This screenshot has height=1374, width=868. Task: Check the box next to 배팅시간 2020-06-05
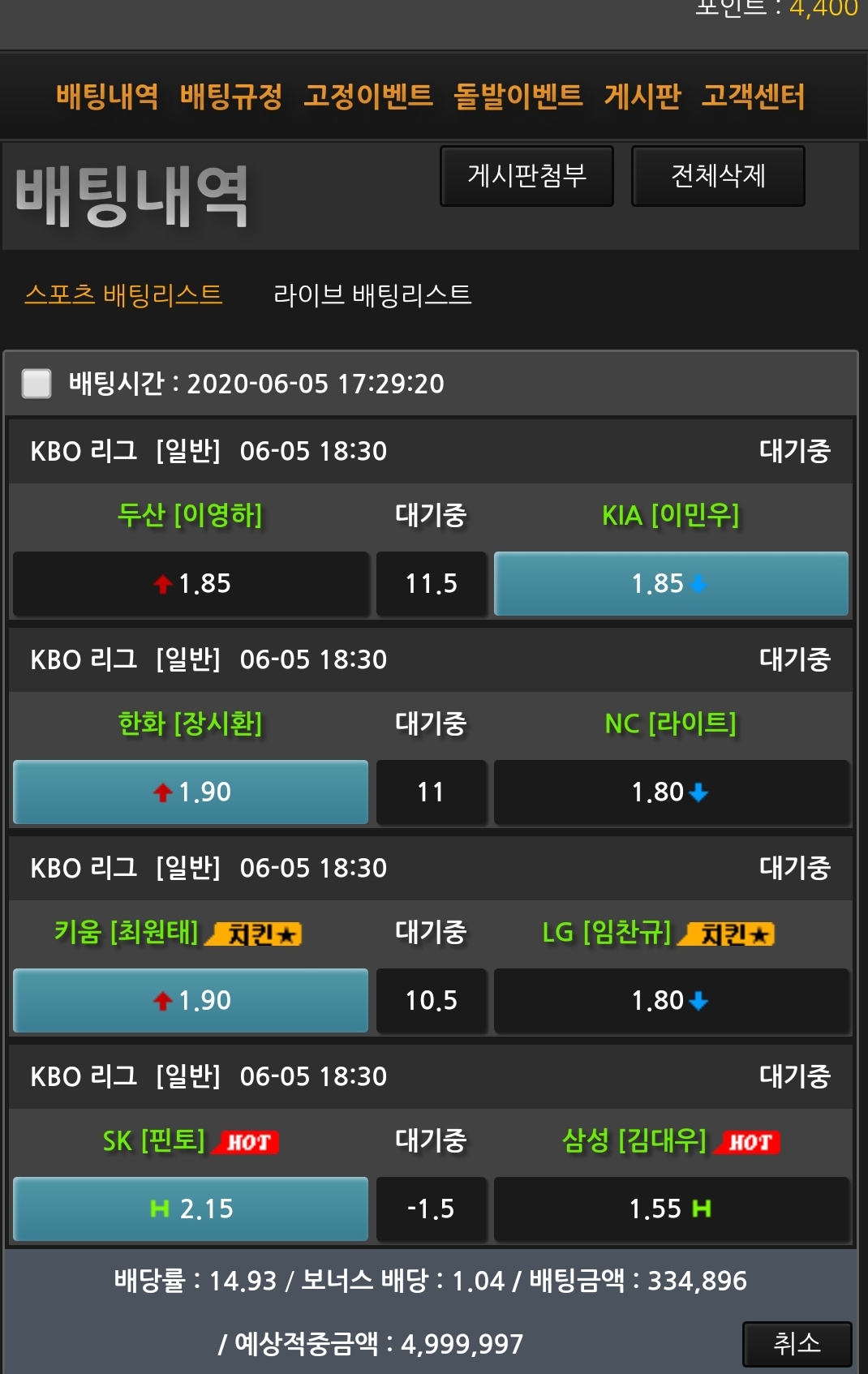37,383
